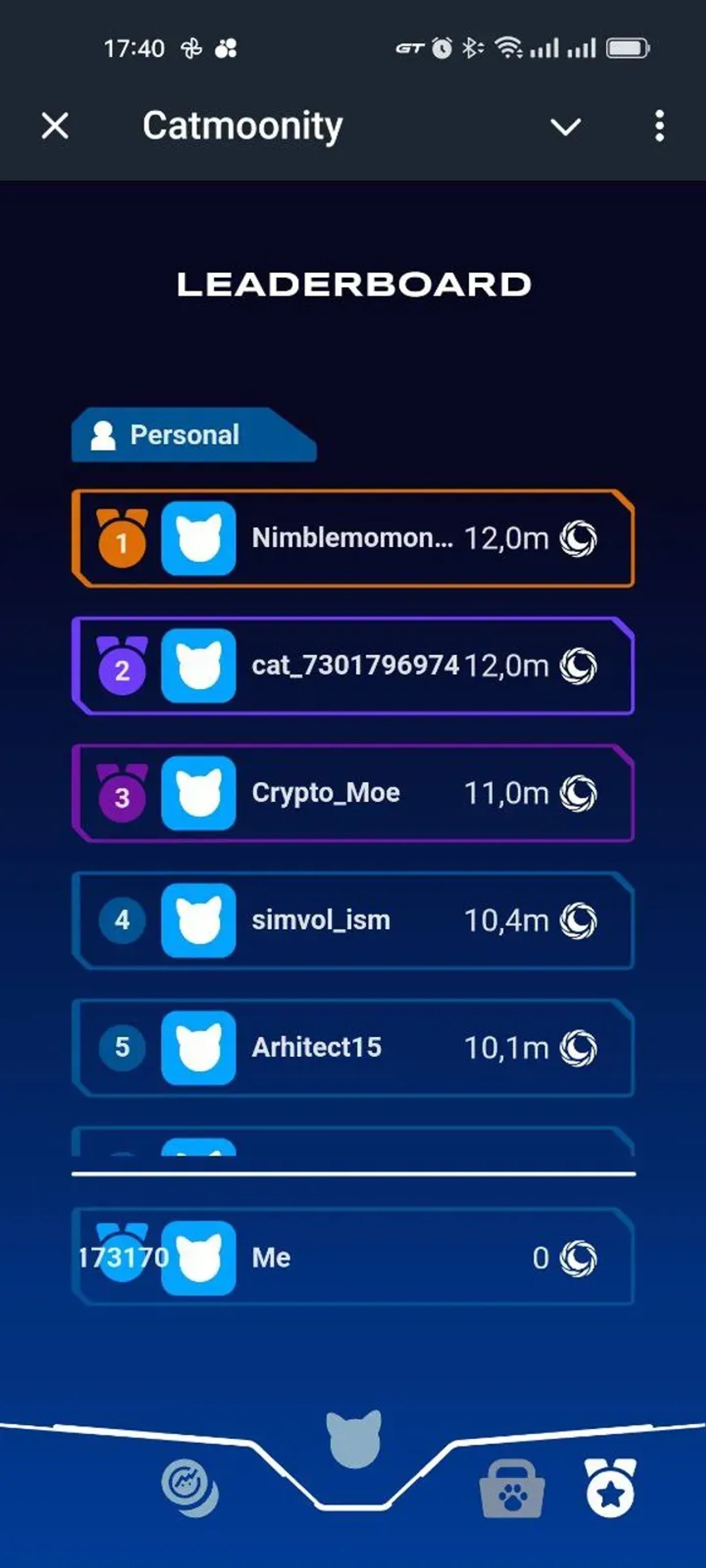View cat_7301796974's leaderboard row
Viewport: 706px width, 1568px height.
pos(353,665)
